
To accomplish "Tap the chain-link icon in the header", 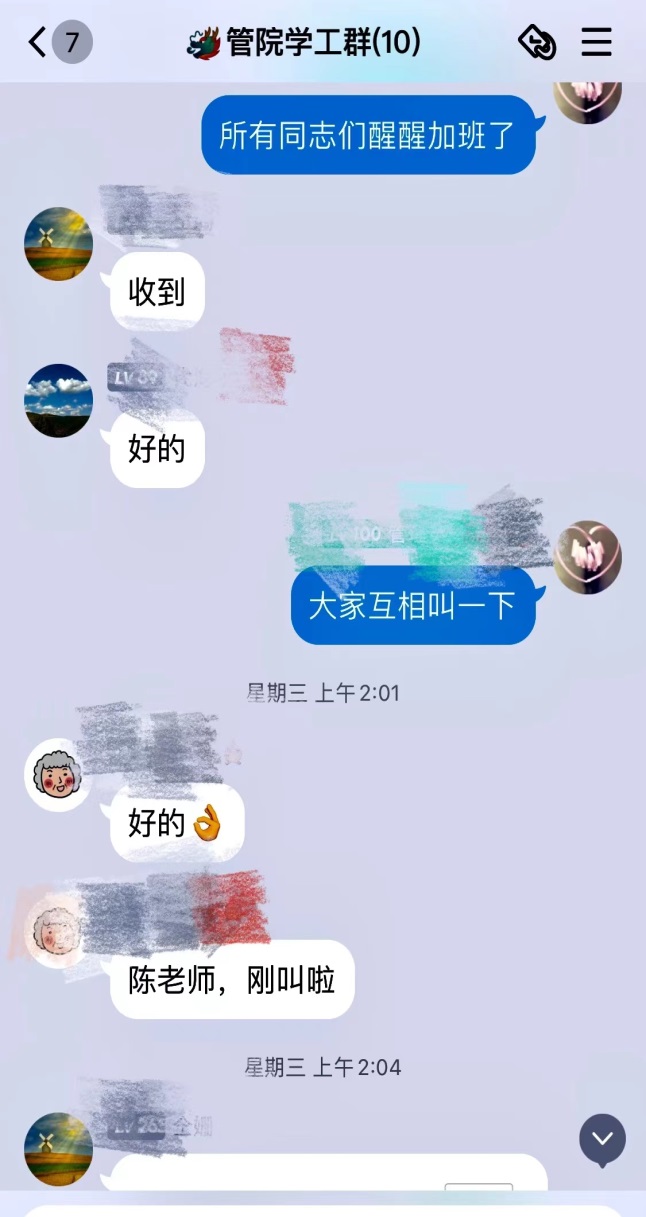I will pos(536,43).
